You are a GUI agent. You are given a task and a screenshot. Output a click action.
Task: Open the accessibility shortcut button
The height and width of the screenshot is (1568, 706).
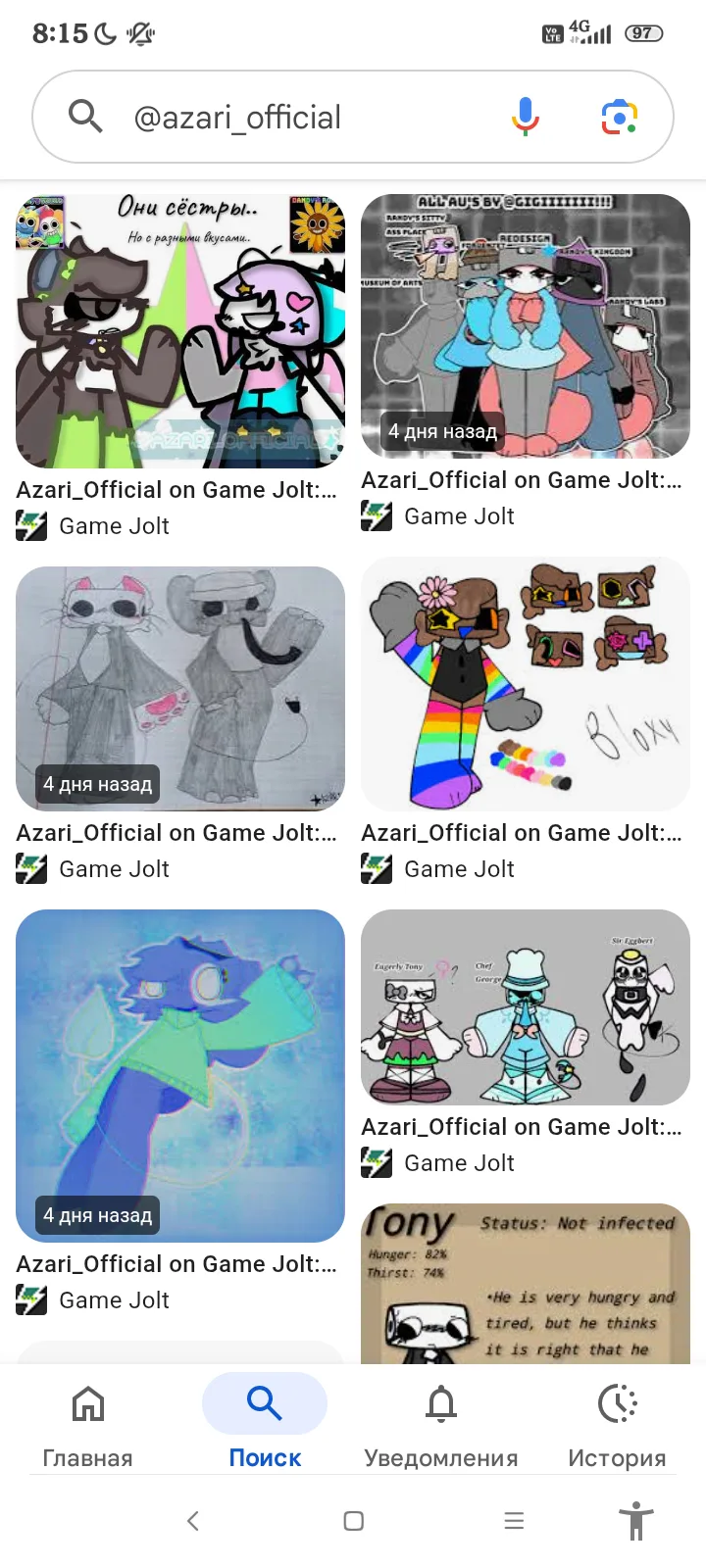click(x=636, y=1521)
